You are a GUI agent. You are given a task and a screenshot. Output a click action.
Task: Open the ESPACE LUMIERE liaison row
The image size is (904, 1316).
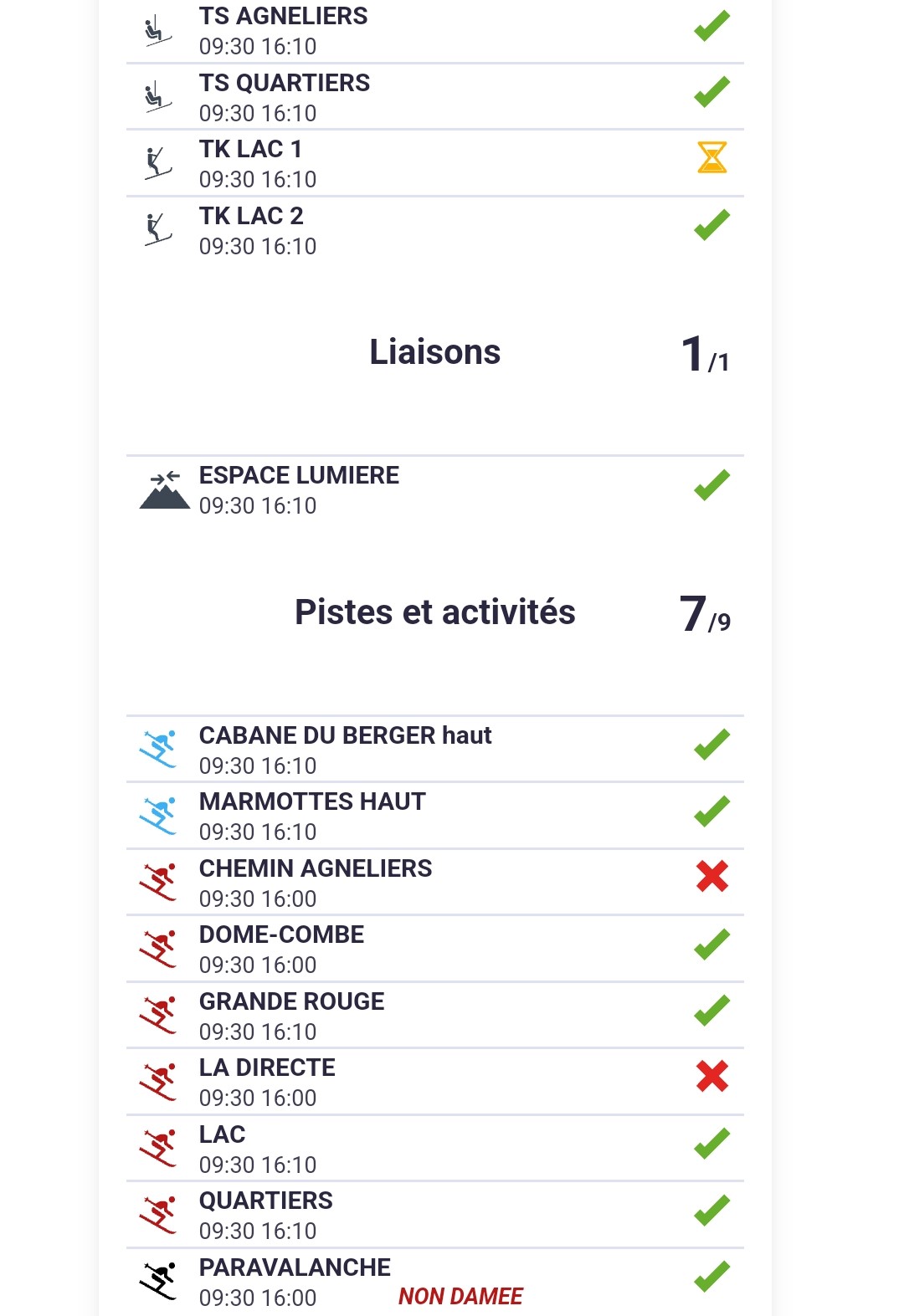434,489
